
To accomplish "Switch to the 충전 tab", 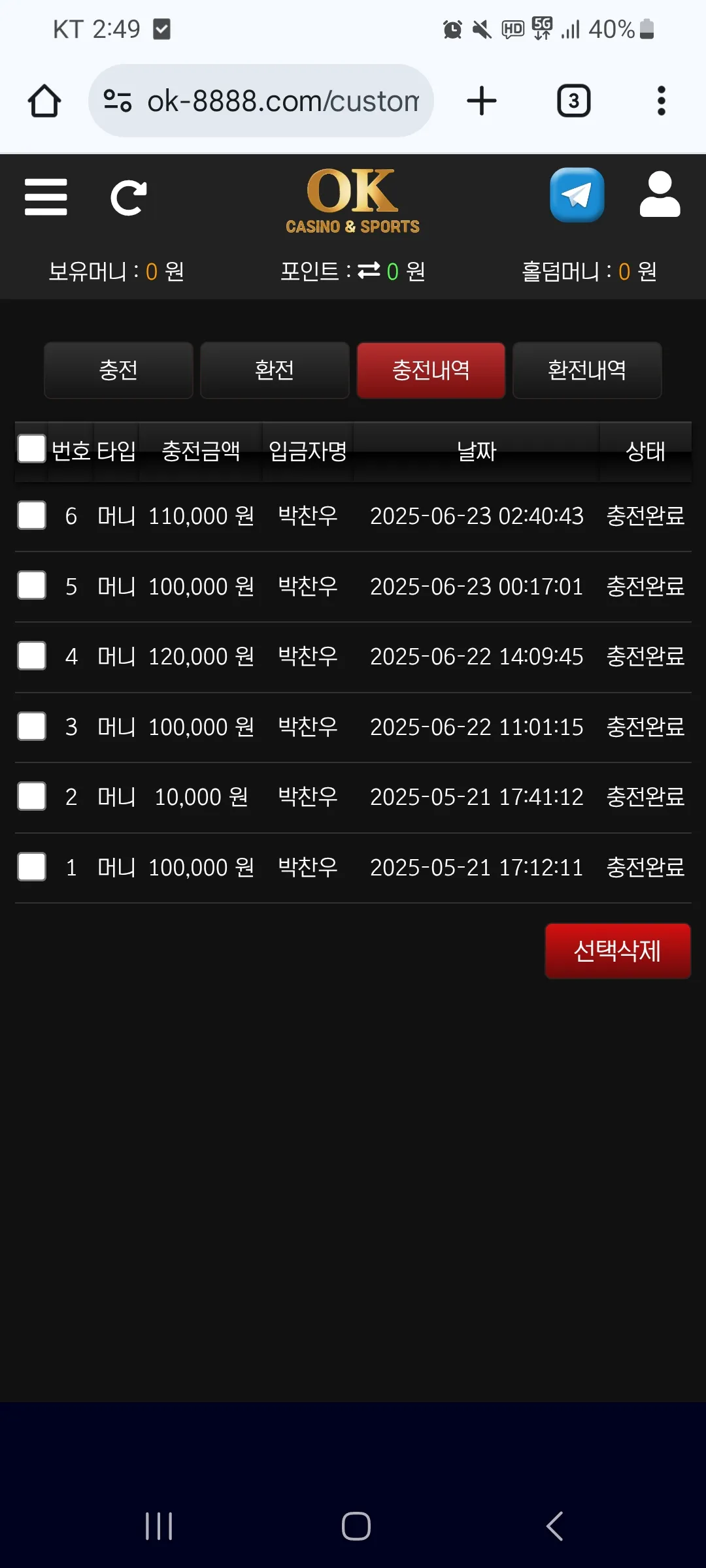I will click(x=118, y=370).
